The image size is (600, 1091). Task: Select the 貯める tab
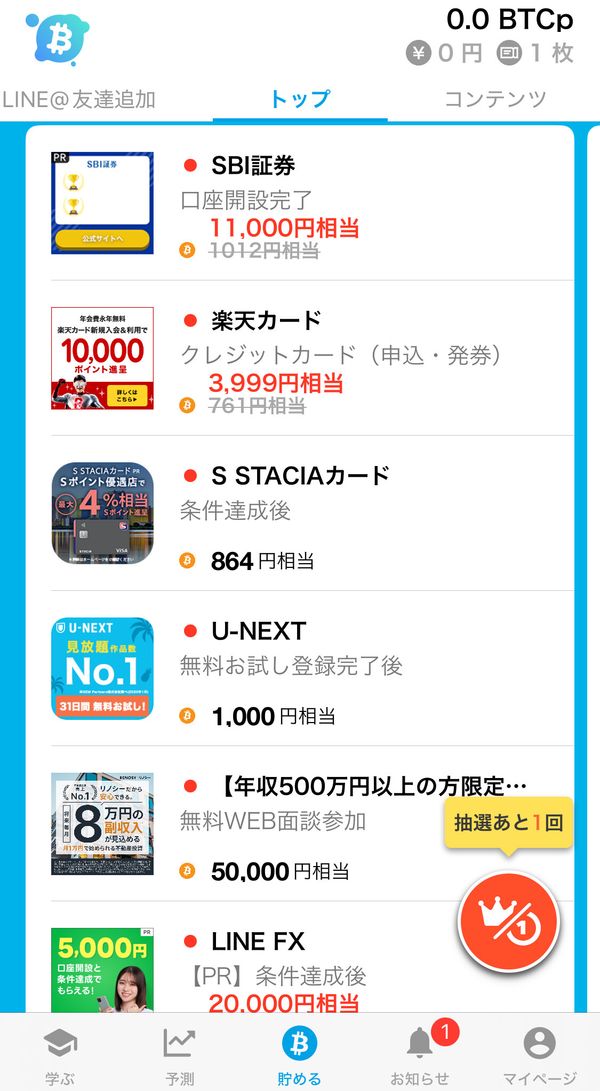click(x=300, y=1053)
